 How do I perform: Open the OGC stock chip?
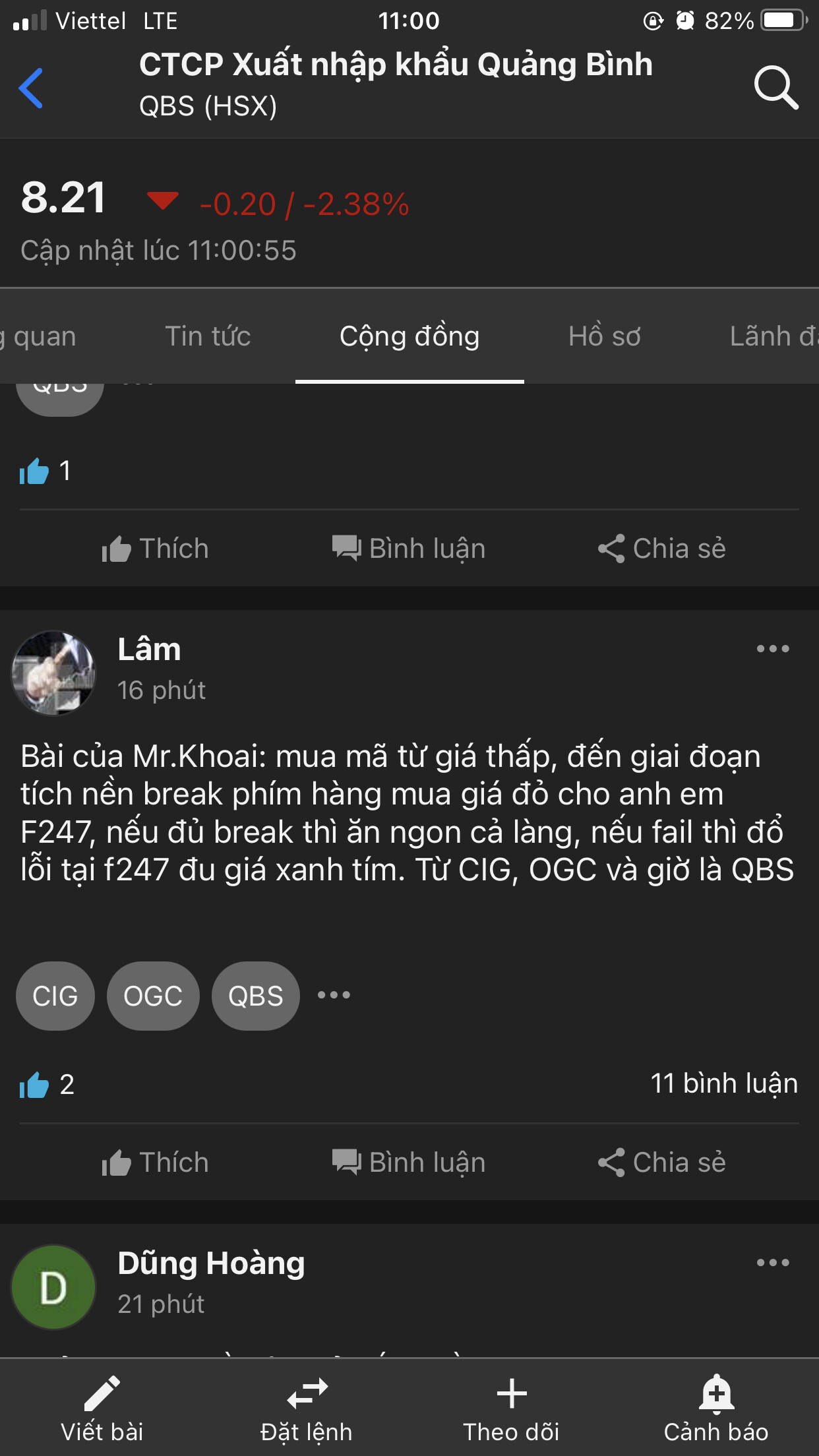153,996
